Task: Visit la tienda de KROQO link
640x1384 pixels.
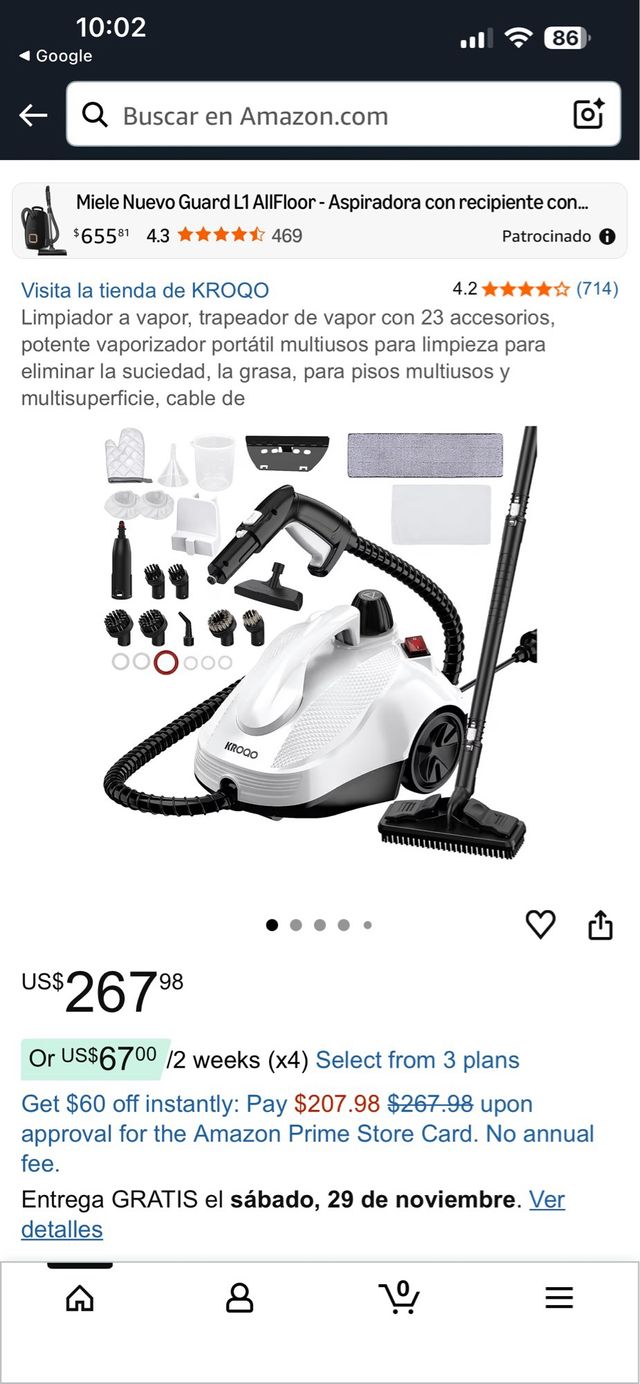Action: click(x=145, y=290)
